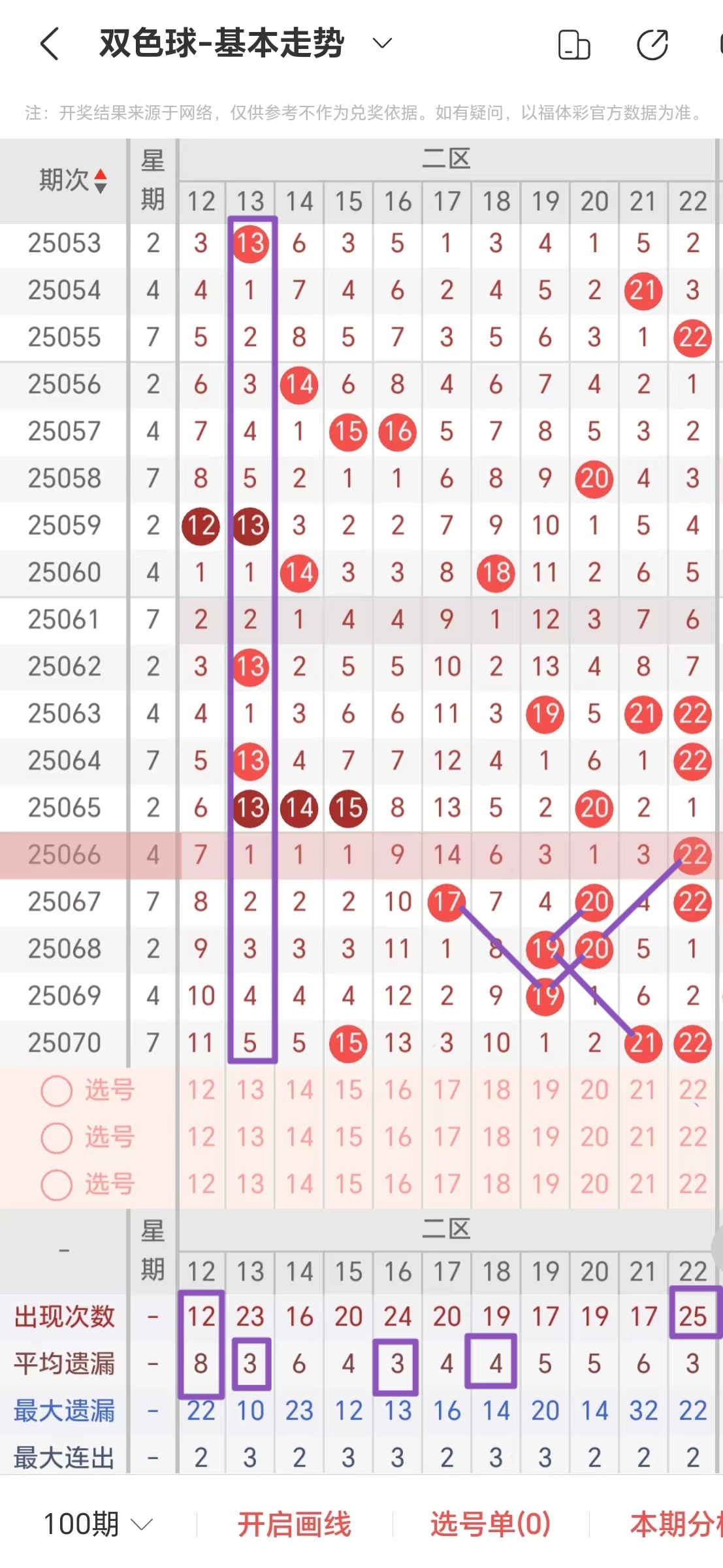
Task: Tap the column header 13 in 二区
Action: coord(249,202)
